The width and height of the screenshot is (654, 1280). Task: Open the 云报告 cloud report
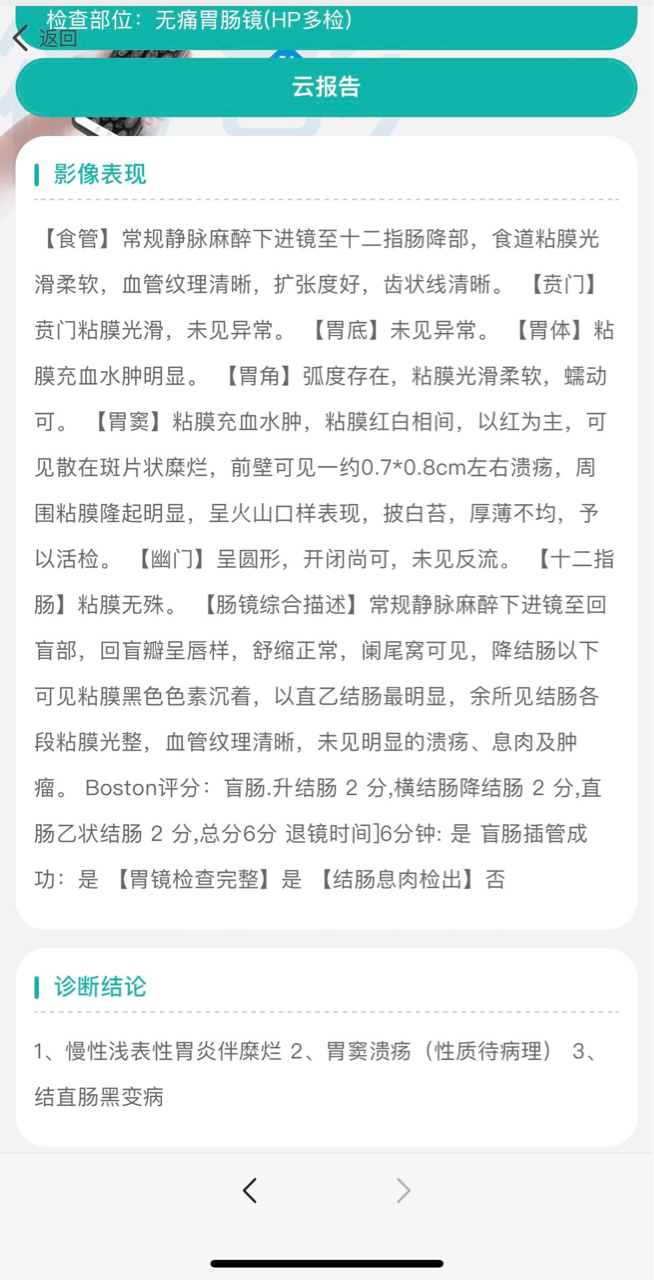(326, 87)
